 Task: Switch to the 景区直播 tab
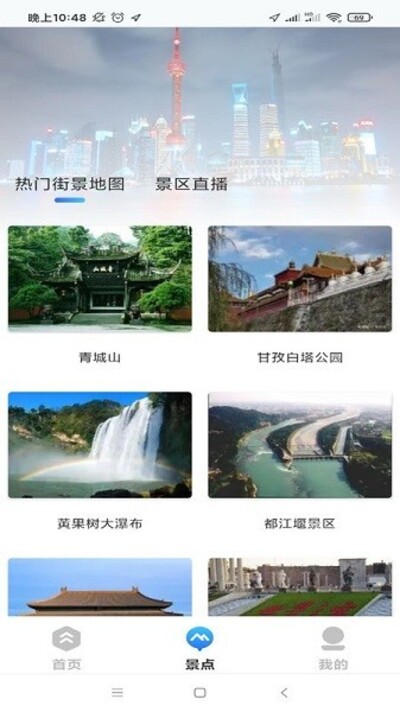[x=191, y=184]
